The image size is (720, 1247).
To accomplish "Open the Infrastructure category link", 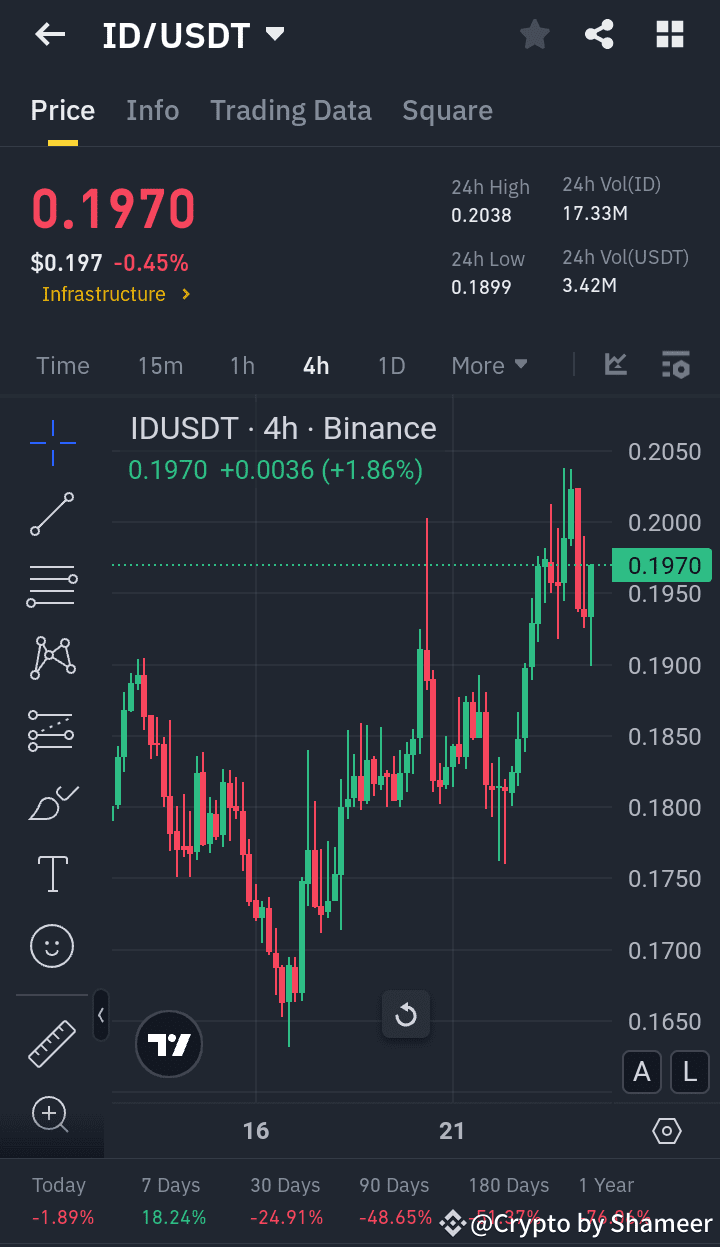I will coord(116,294).
